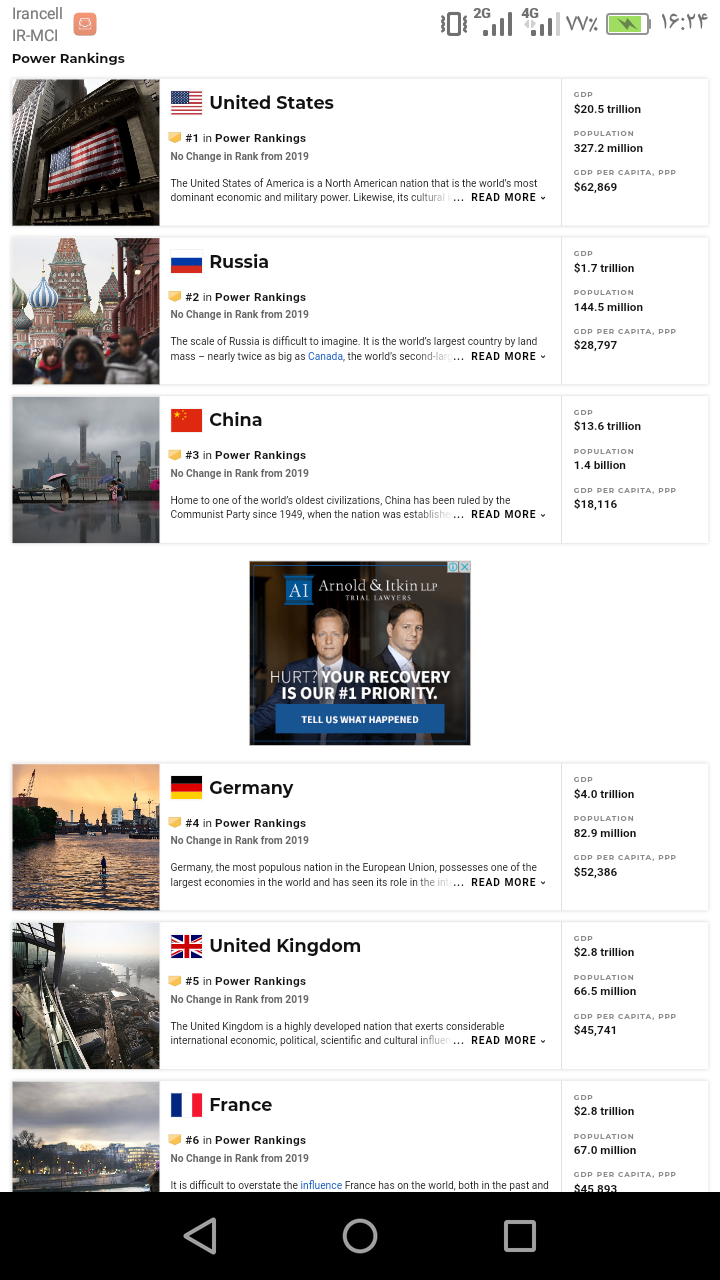Go back with the system back button

[200, 1236]
